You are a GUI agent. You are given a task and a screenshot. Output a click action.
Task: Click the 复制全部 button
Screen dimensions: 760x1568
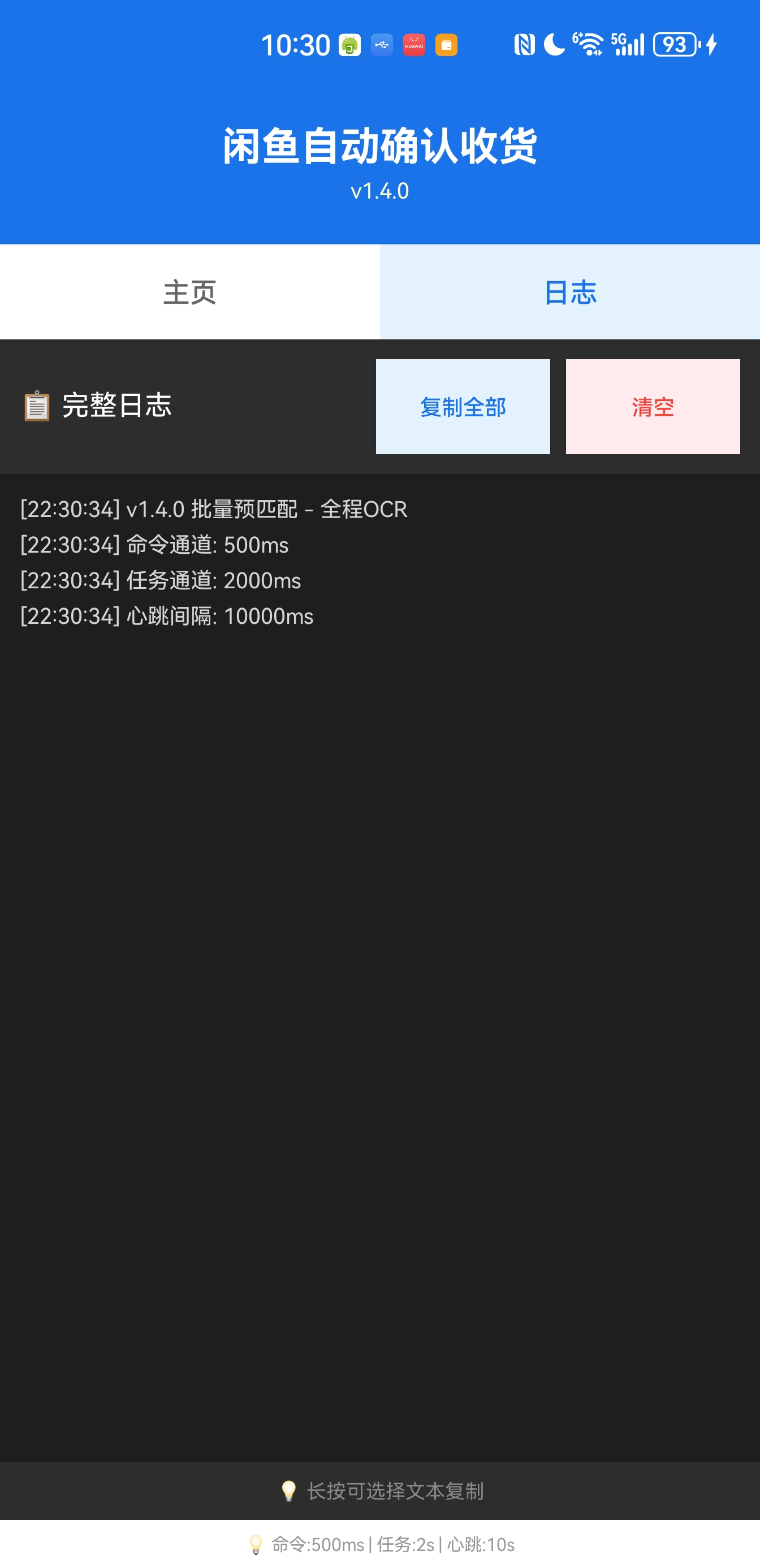pos(463,406)
